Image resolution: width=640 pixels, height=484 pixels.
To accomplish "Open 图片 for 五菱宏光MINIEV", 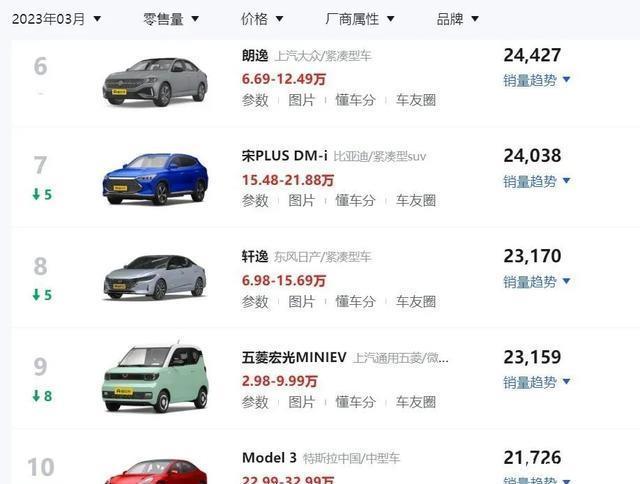I will [302, 402].
